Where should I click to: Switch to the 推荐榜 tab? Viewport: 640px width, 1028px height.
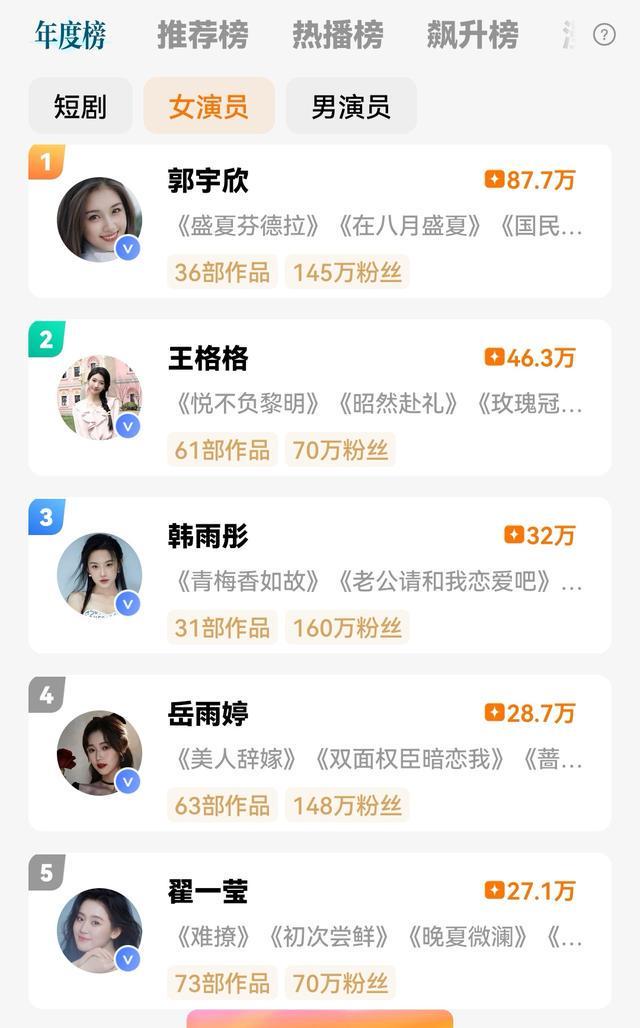202,36
